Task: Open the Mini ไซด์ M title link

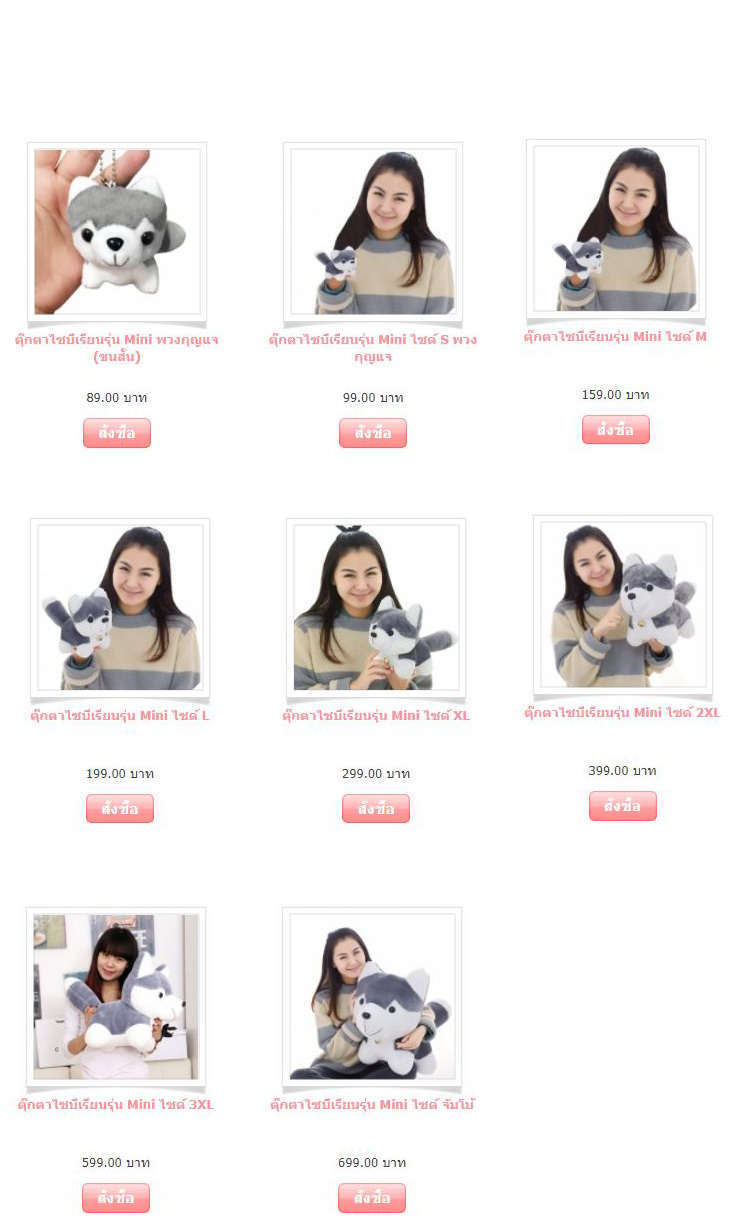Action: click(616, 337)
